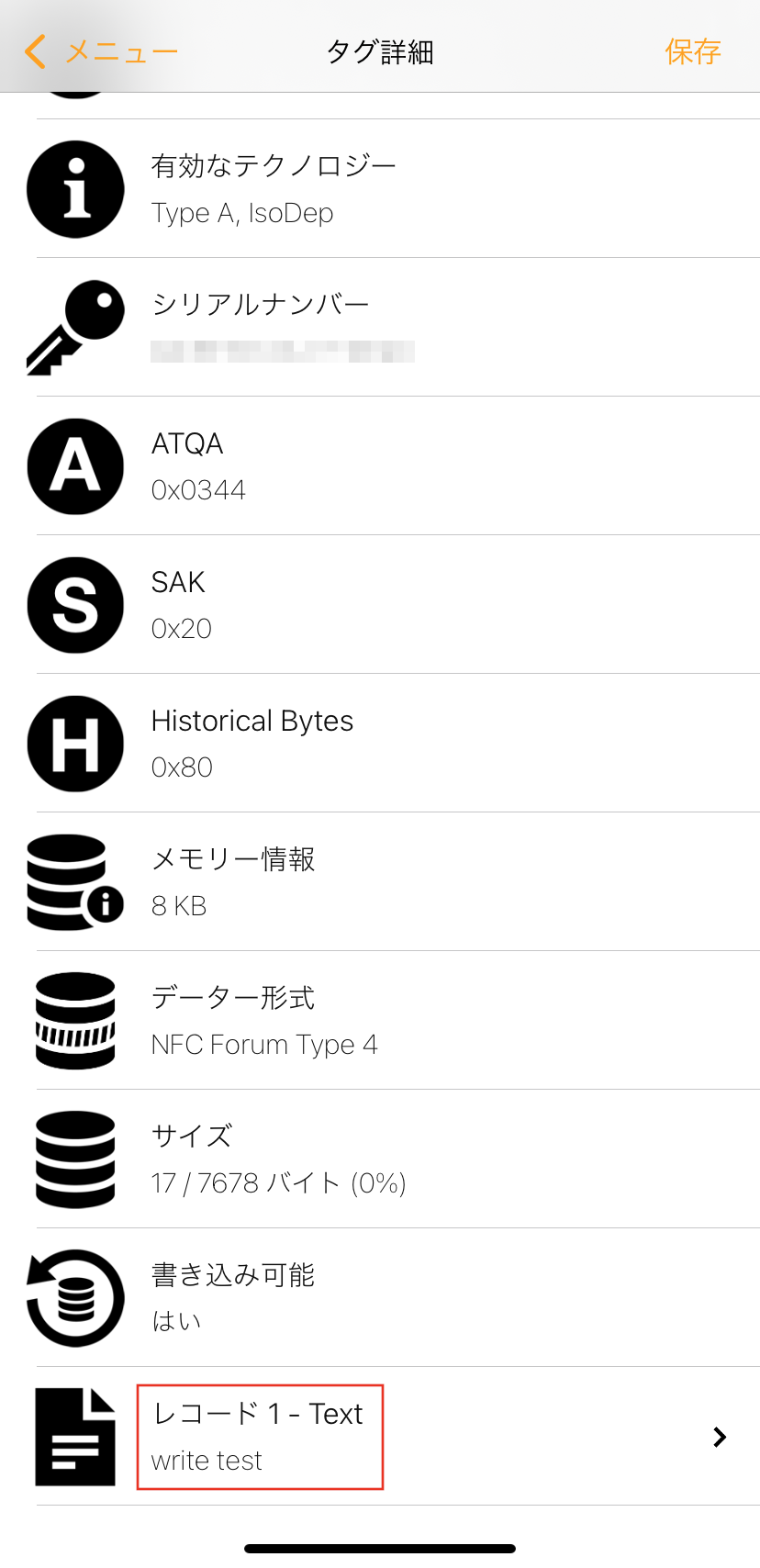Screen dimensions: 760x1568
Task: Open the レコード 1 – Text record details
Action: pos(260,1437)
